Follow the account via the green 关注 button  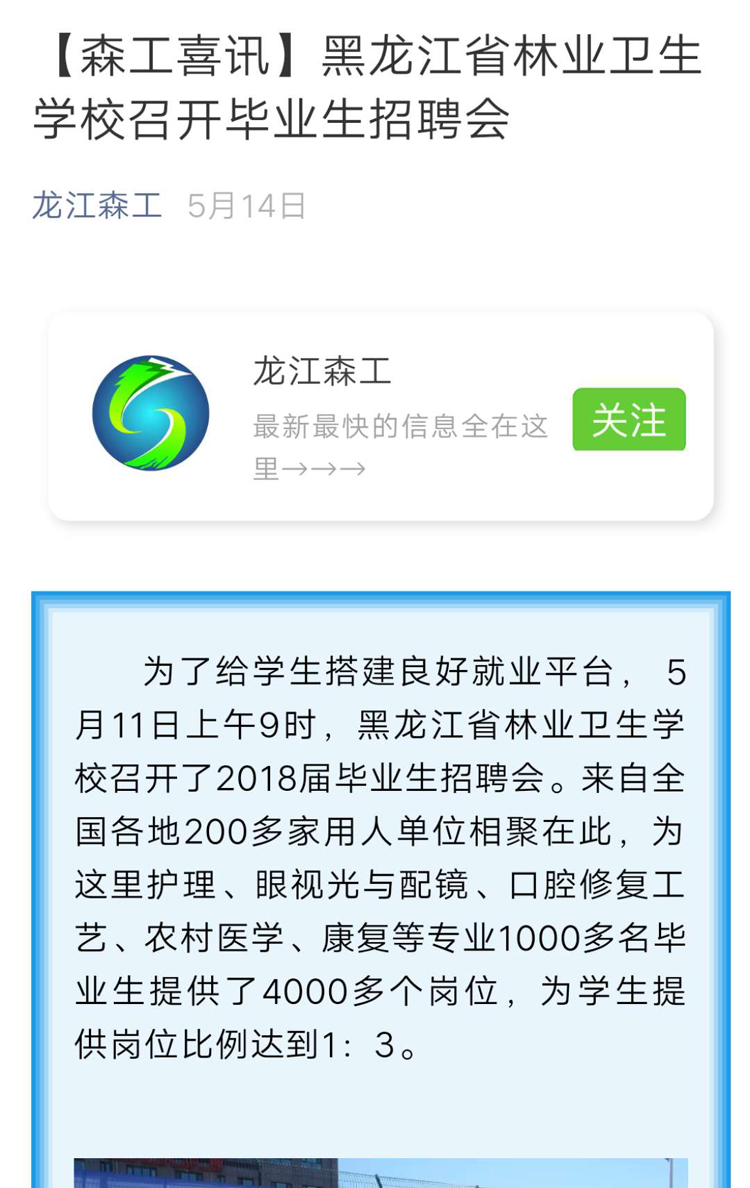pyautogui.click(x=628, y=420)
